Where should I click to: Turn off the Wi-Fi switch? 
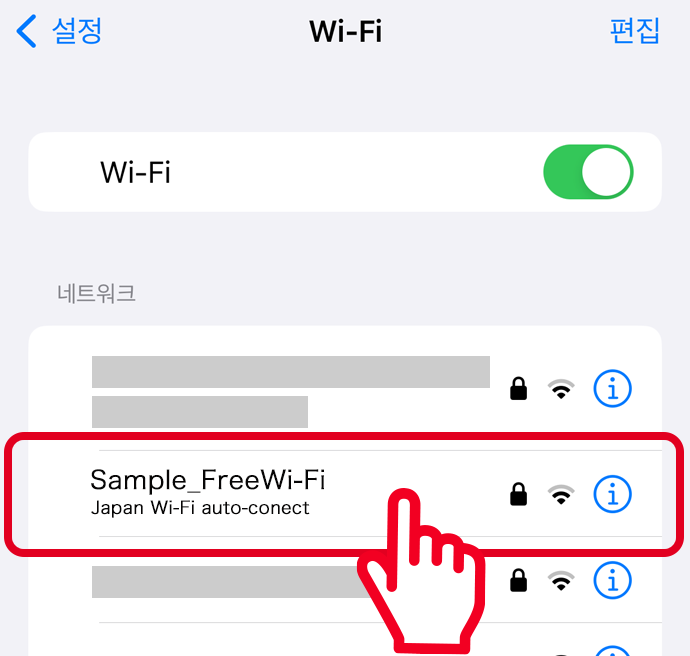tap(588, 172)
